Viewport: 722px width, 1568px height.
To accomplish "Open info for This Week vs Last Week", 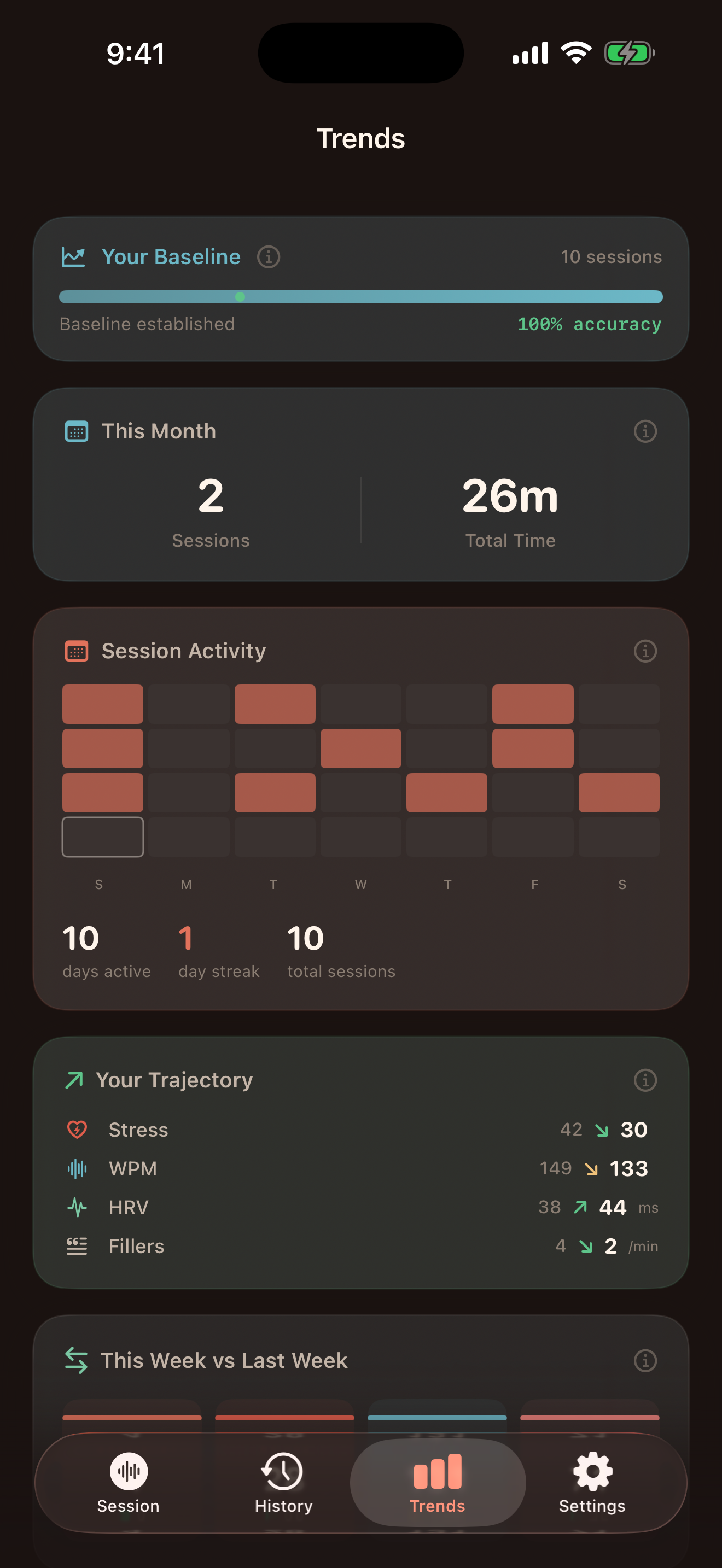I will coord(645,1360).
